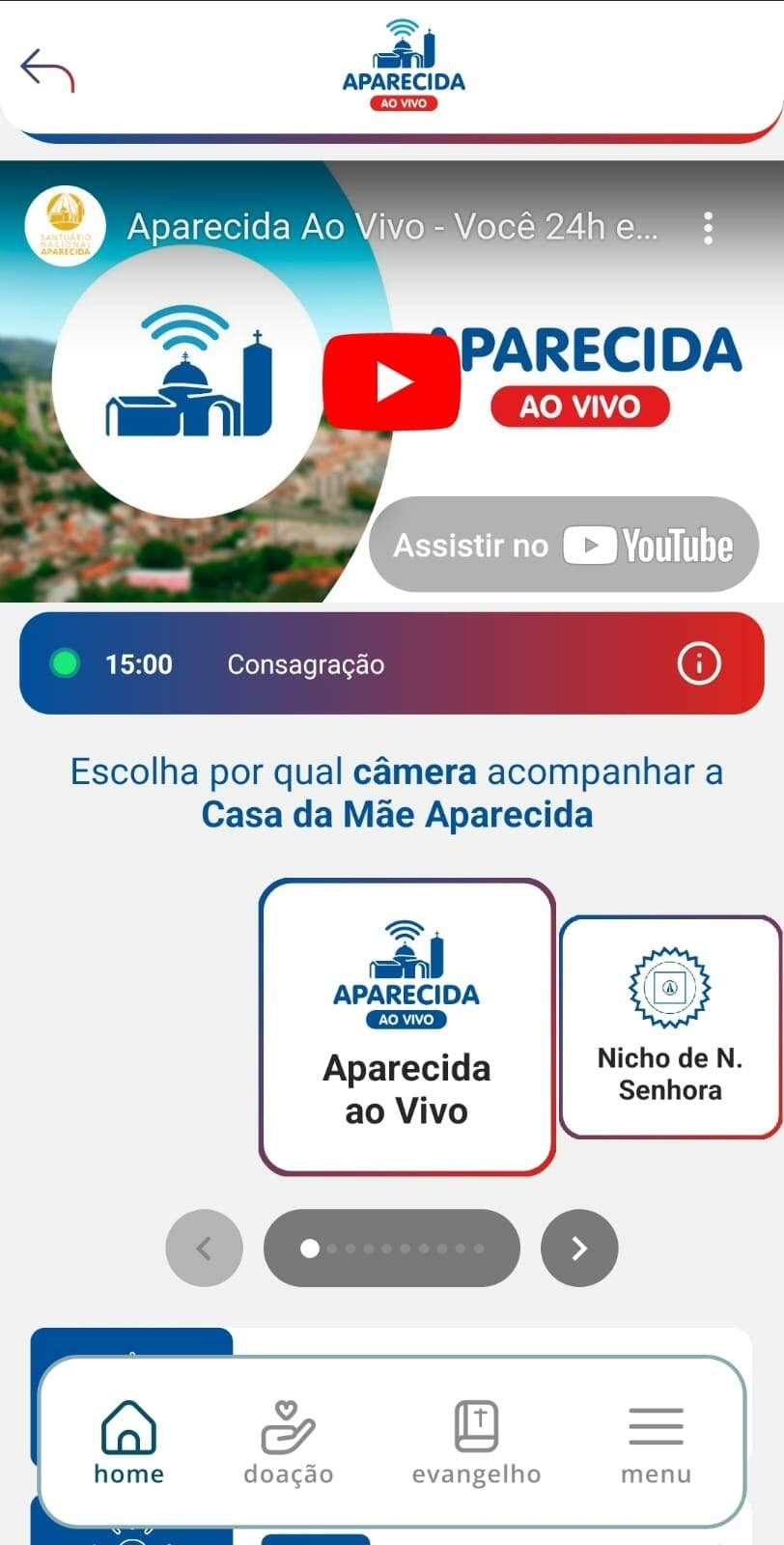Open the doação tab
This screenshot has width=784, height=1545.
(288, 1443)
